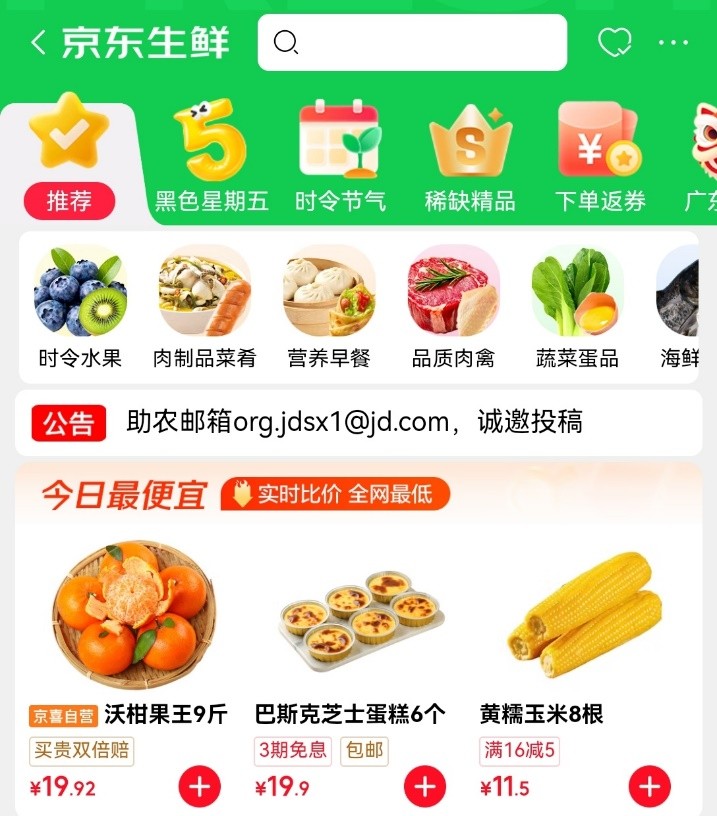
Task: Open the 下单返券 tab
Action: click(x=600, y=160)
